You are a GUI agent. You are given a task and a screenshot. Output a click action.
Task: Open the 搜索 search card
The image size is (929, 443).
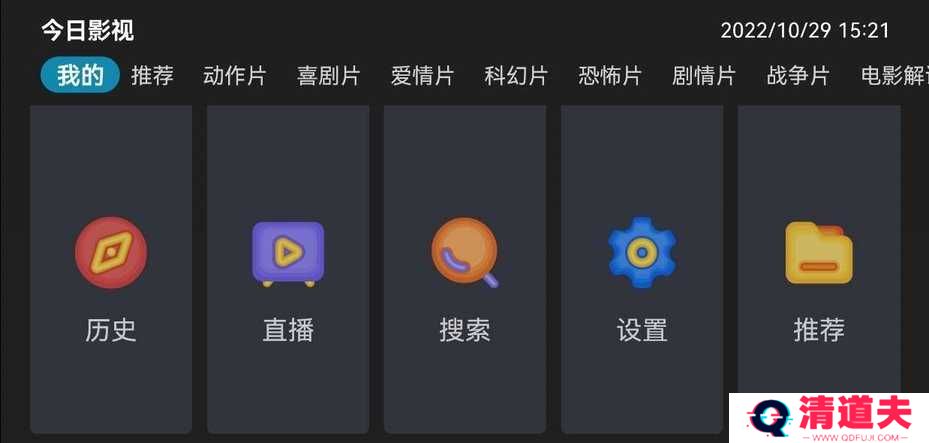(465, 270)
